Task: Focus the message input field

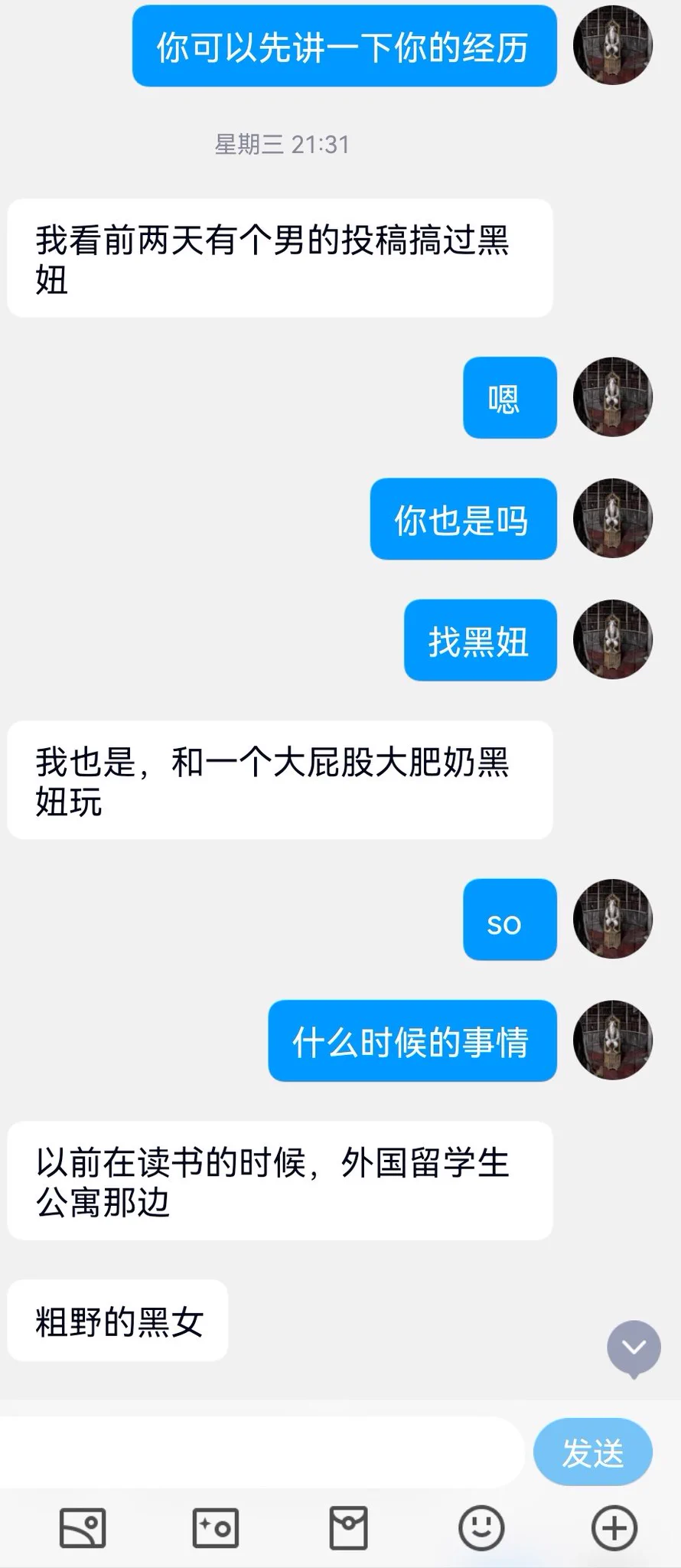Action: pos(260,1452)
